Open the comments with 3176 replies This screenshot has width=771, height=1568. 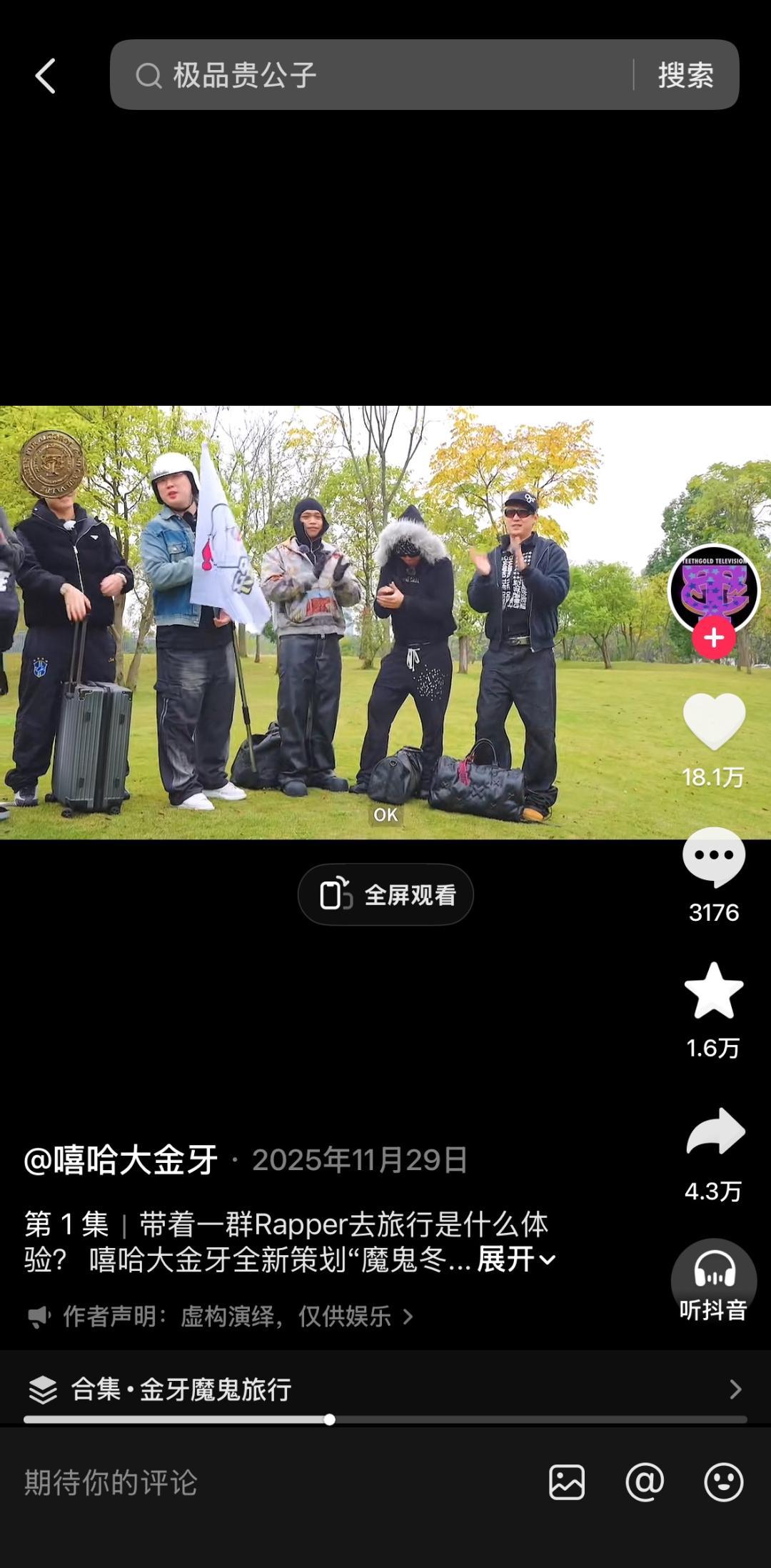pyautogui.click(x=713, y=857)
